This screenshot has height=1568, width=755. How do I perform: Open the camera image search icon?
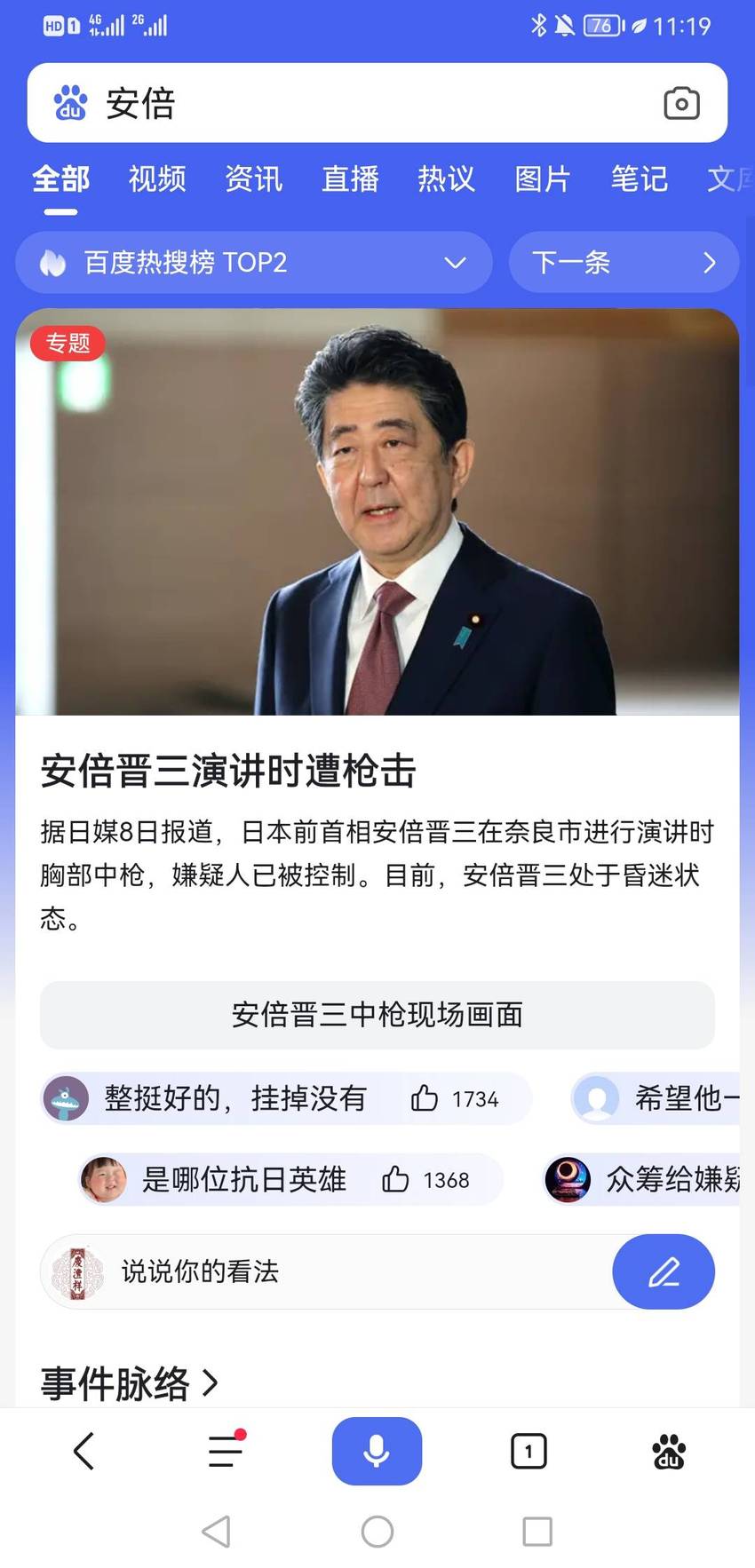tap(681, 104)
